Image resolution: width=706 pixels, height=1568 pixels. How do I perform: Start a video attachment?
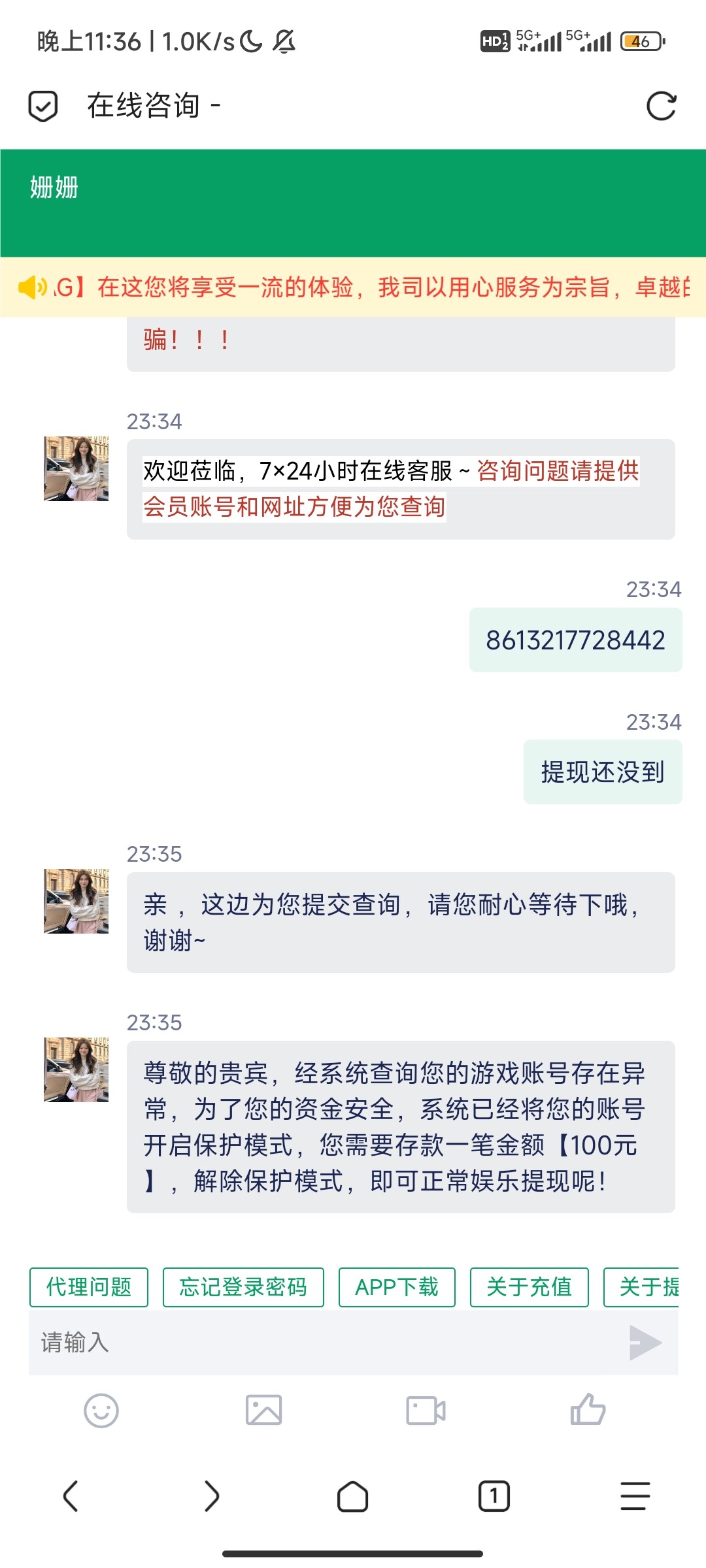426,1411
